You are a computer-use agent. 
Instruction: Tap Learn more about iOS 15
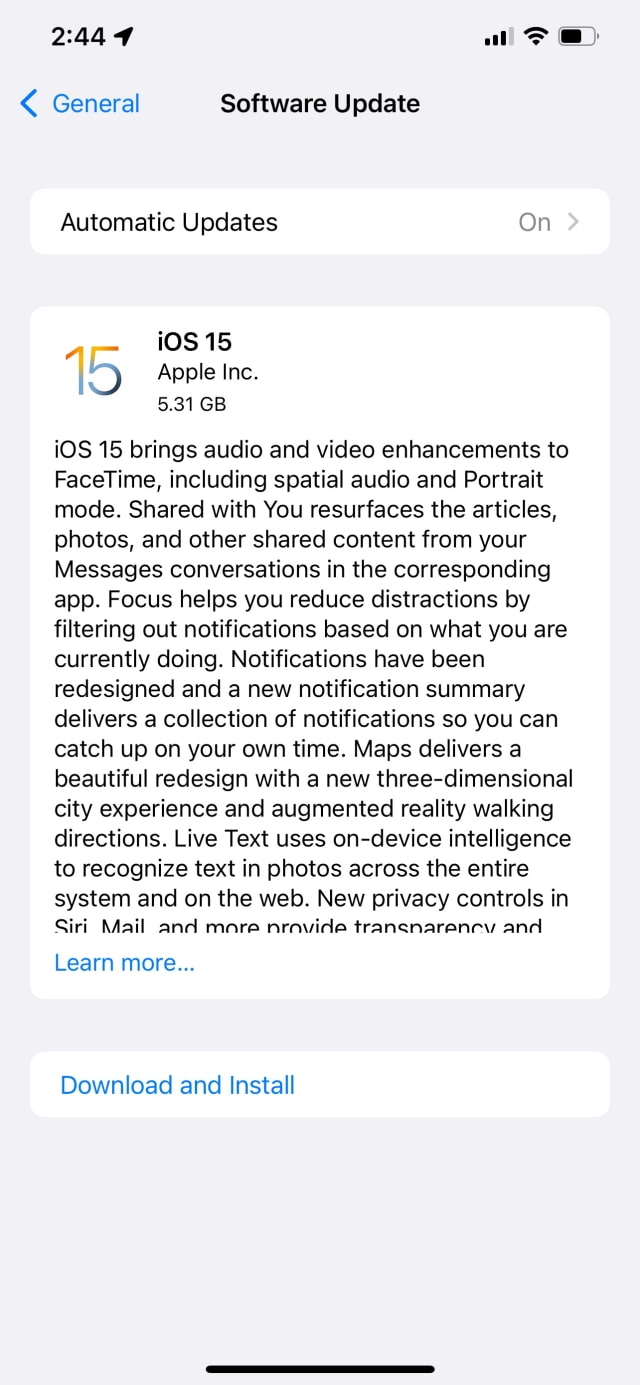pyautogui.click(x=124, y=963)
